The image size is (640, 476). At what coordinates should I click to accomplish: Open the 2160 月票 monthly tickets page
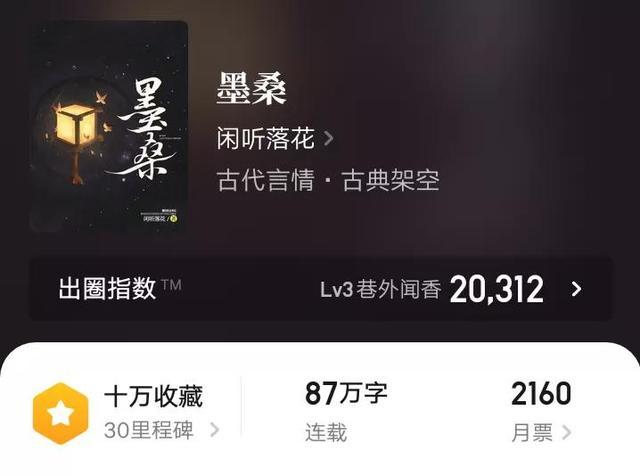coord(540,412)
